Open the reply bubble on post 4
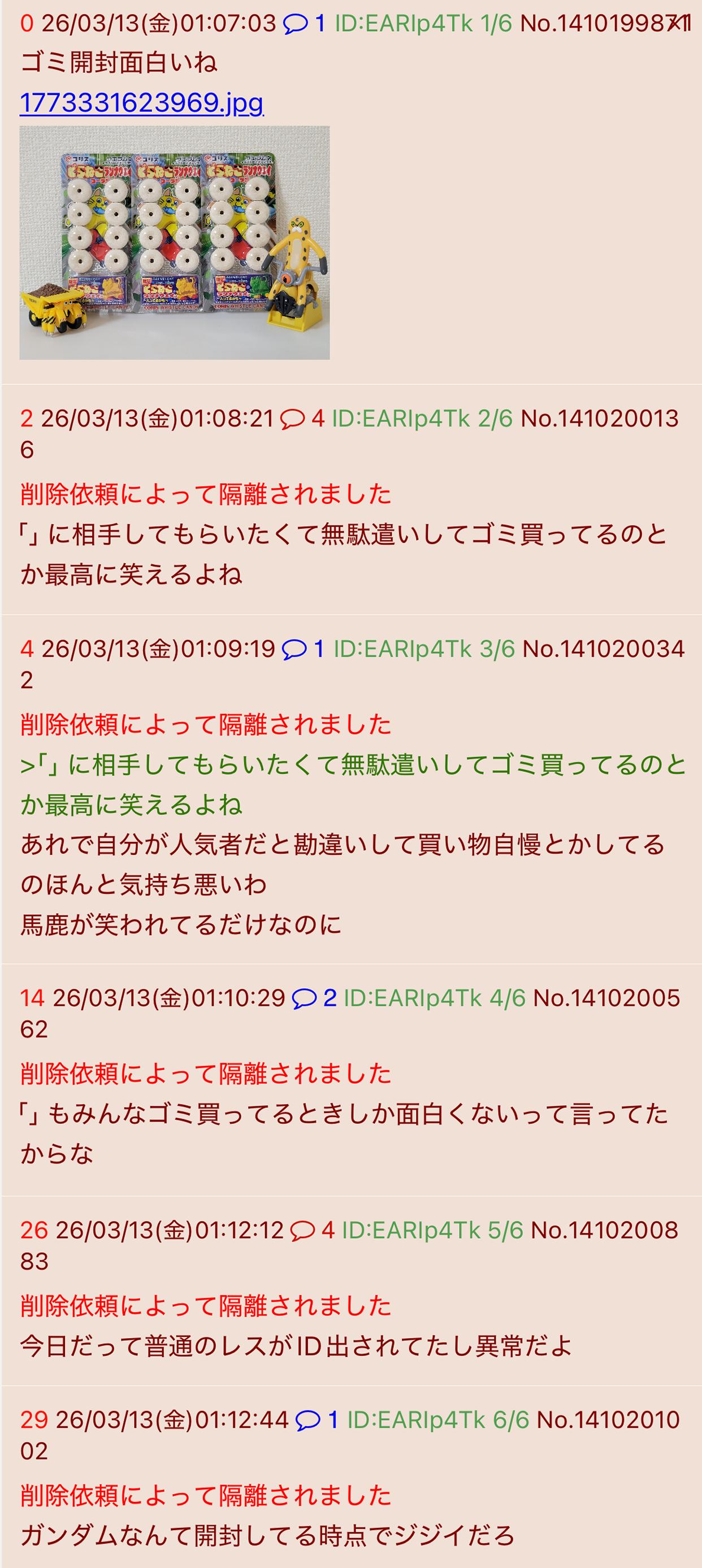The height and width of the screenshot is (1568, 702). tap(302, 649)
